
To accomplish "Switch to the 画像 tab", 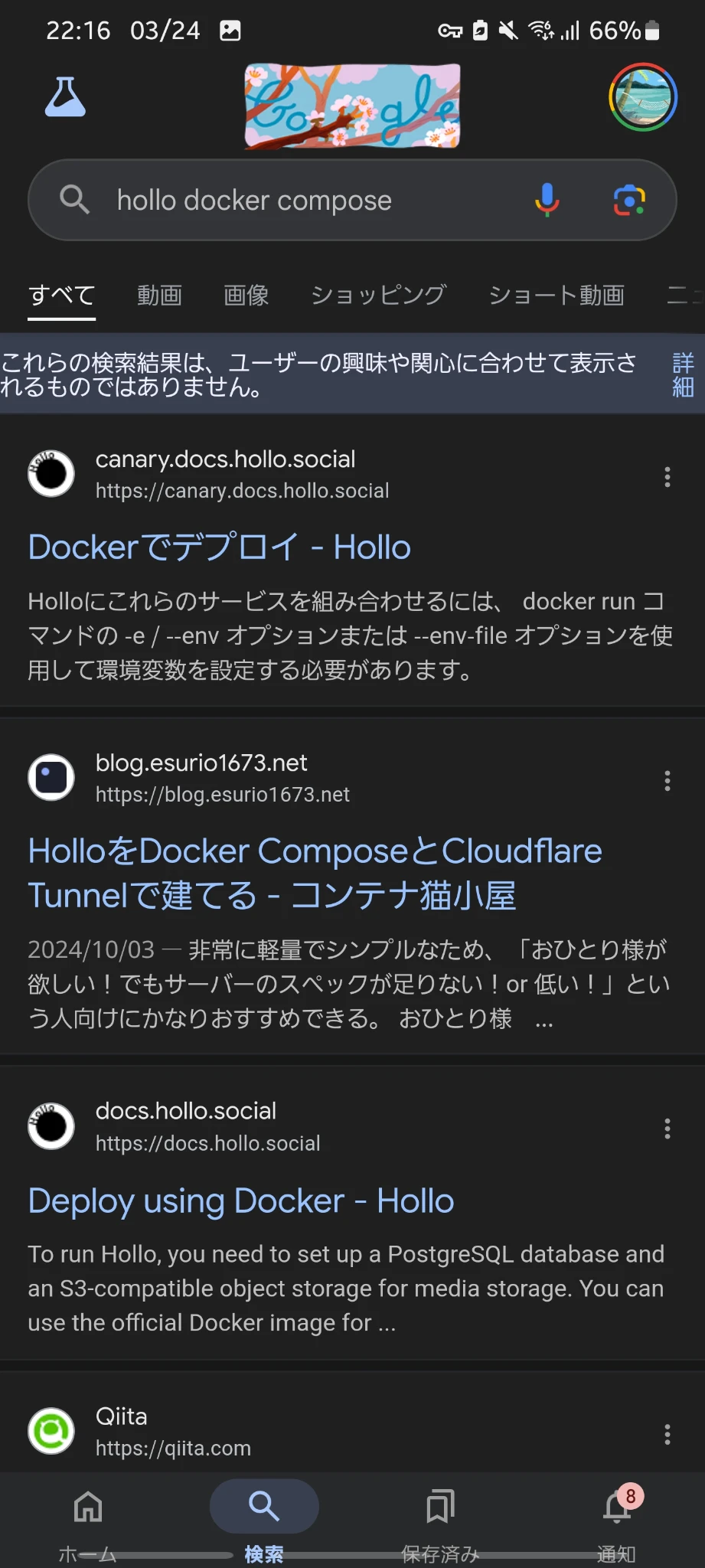I will (x=246, y=296).
